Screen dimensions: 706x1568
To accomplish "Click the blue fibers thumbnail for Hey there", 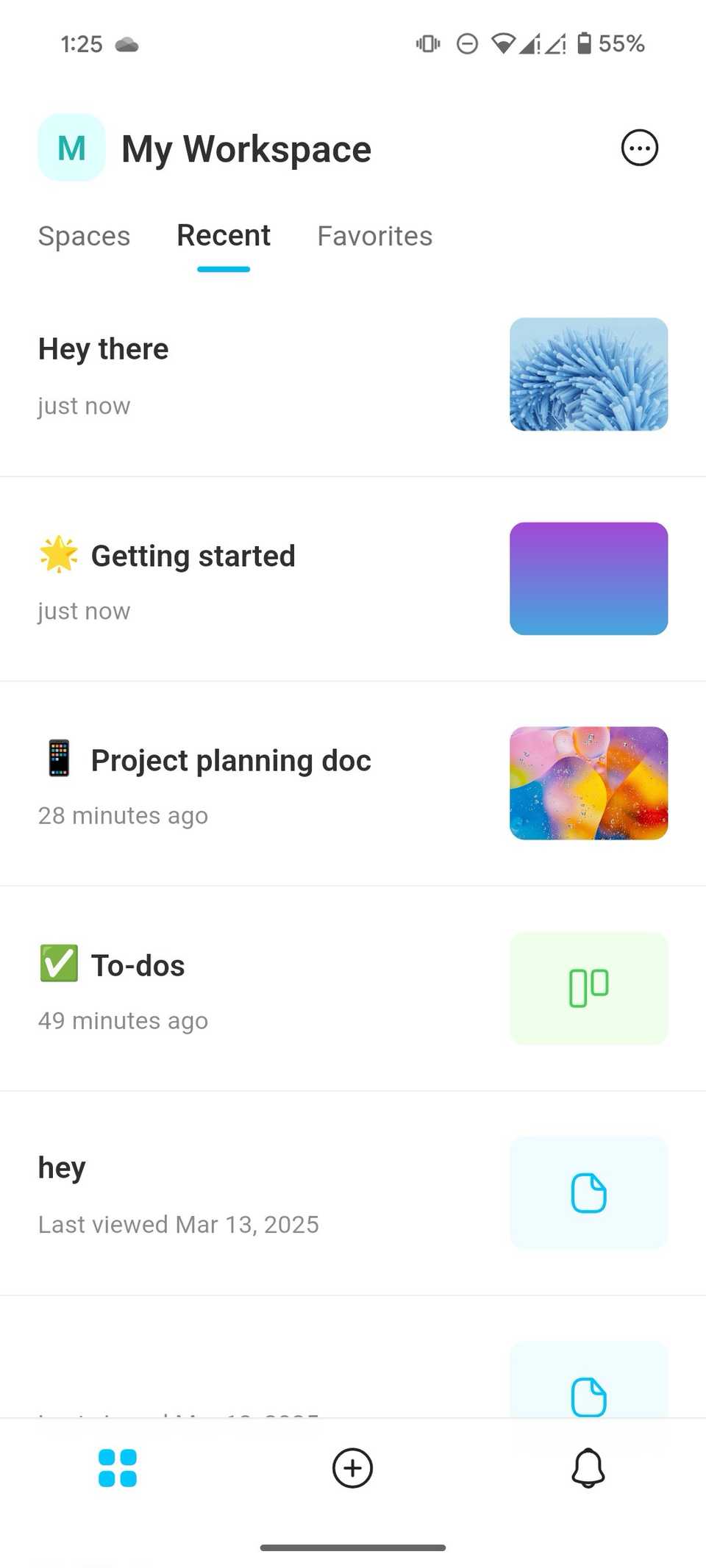I will 588,373.
